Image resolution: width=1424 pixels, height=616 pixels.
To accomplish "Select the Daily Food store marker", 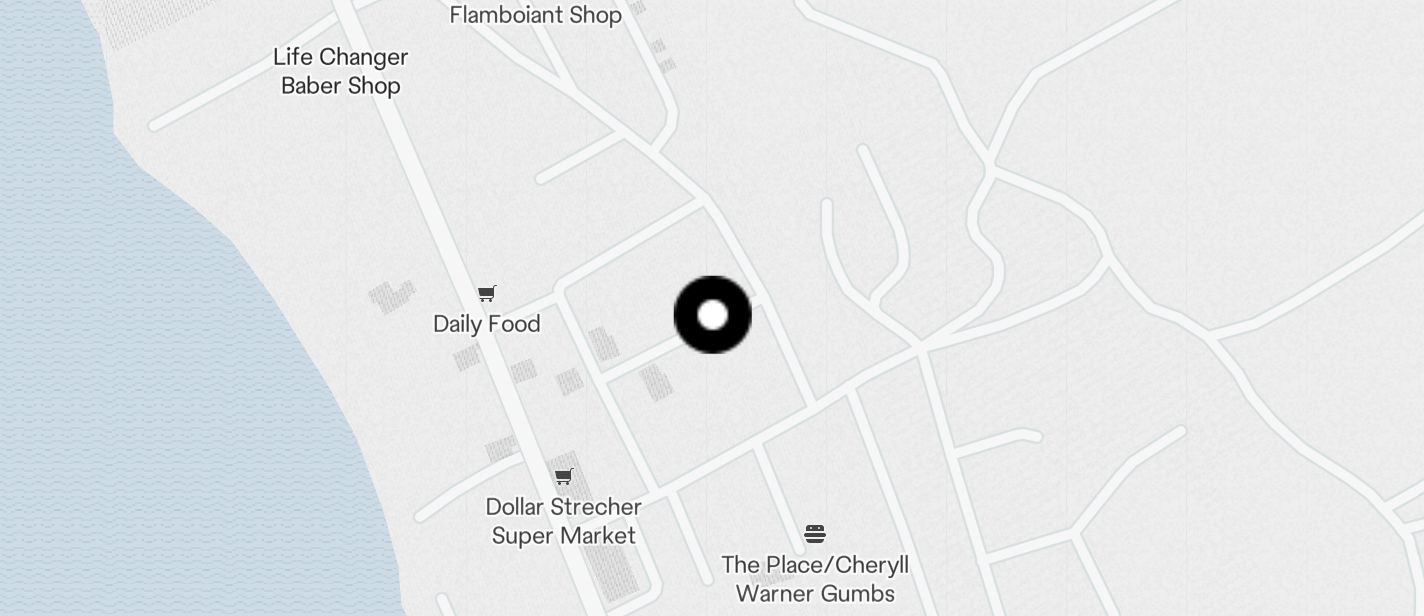I will coord(486,294).
